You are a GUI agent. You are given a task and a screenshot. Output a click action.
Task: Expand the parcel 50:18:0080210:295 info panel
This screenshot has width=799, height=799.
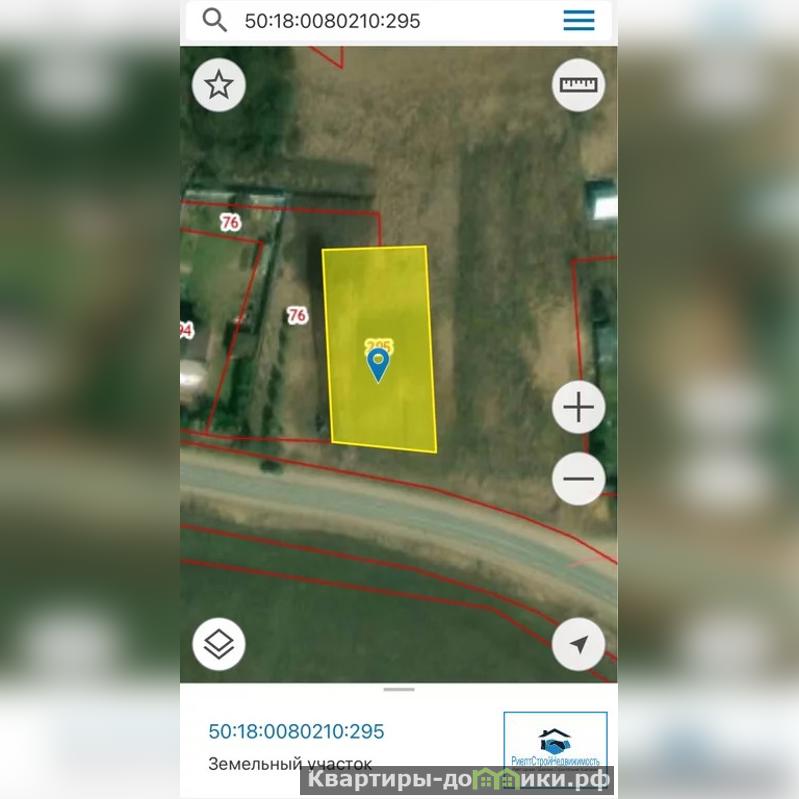(399, 689)
